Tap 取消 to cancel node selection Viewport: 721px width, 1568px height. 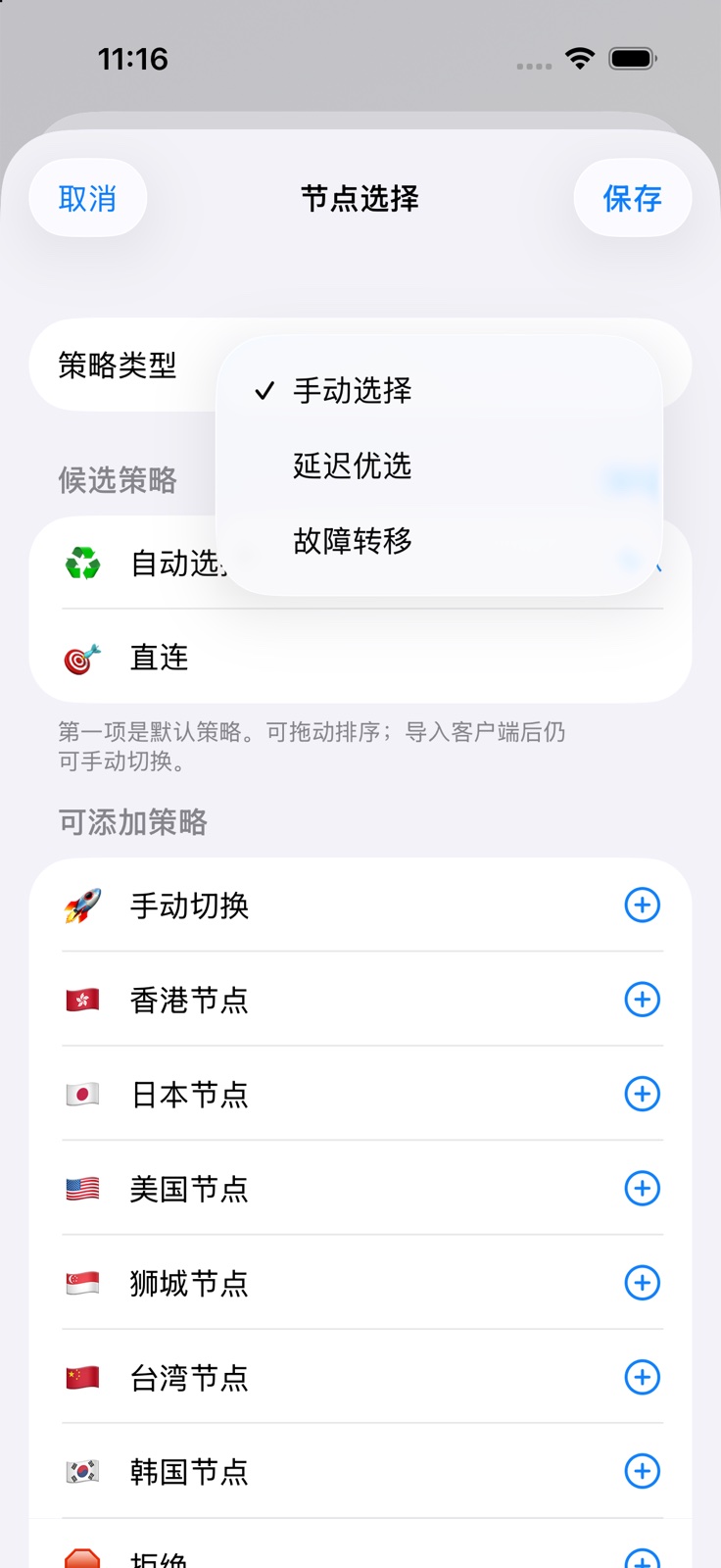click(x=87, y=198)
